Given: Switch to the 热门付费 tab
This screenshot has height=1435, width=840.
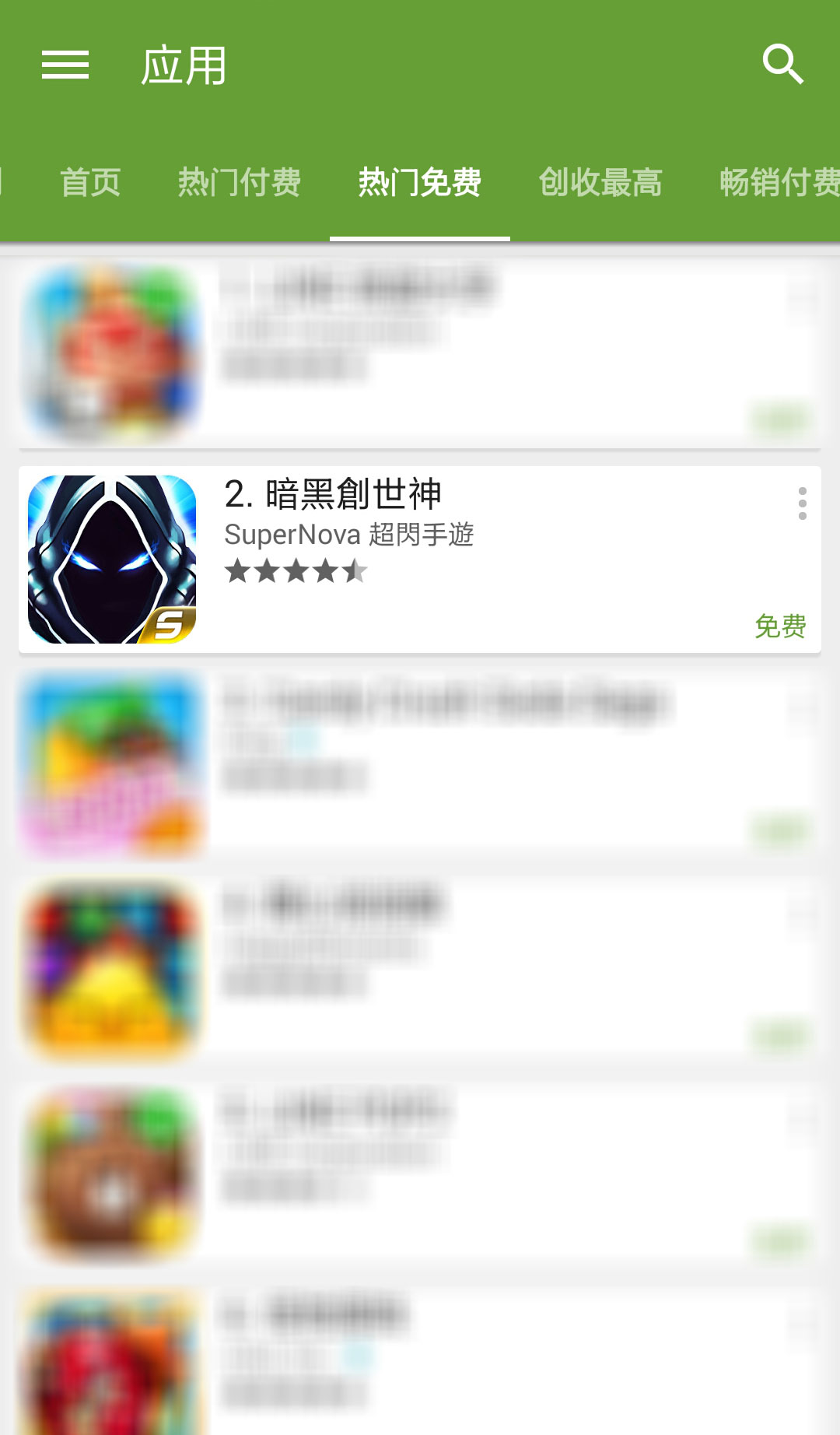Looking at the screenshot, I should pos(240,183).
